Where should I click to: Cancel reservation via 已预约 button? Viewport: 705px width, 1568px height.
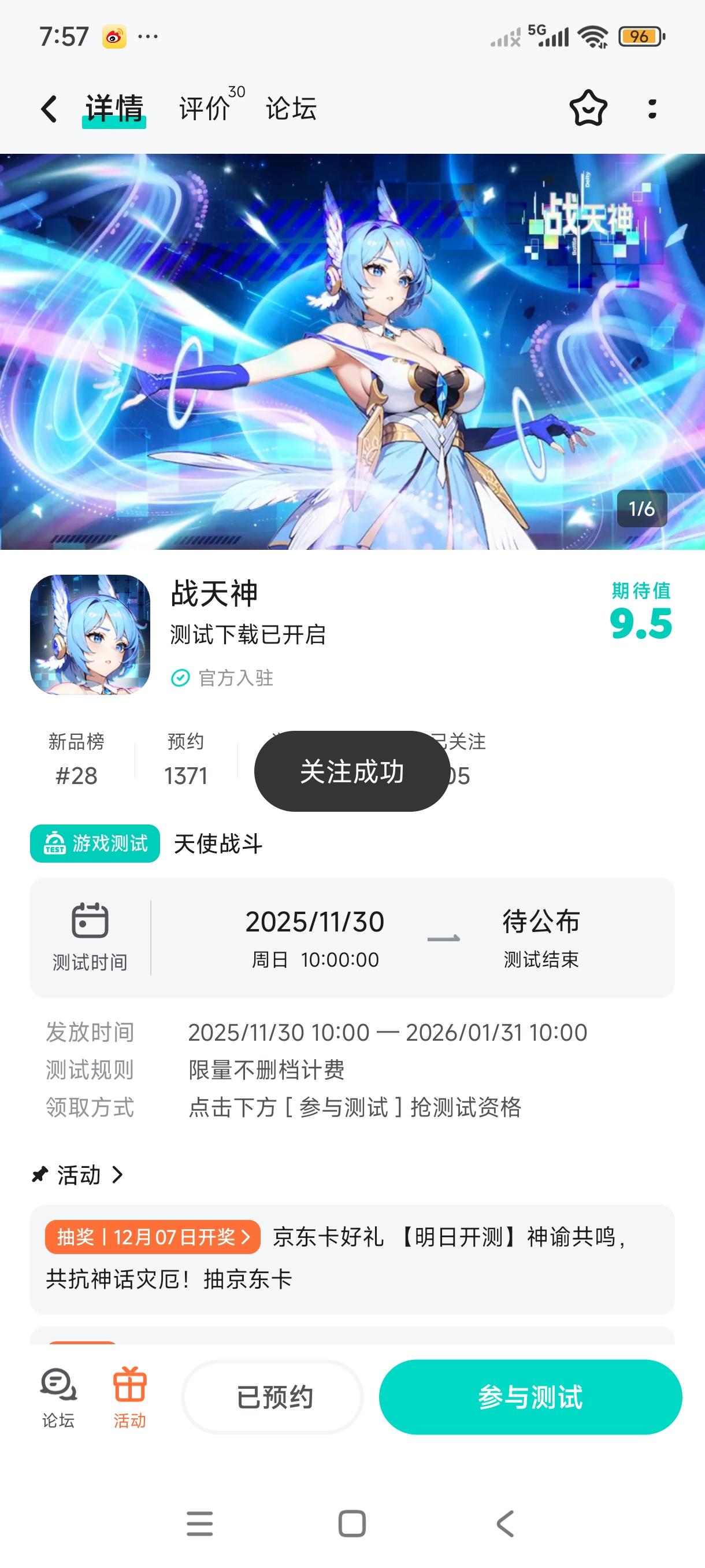coord(273,1397)
